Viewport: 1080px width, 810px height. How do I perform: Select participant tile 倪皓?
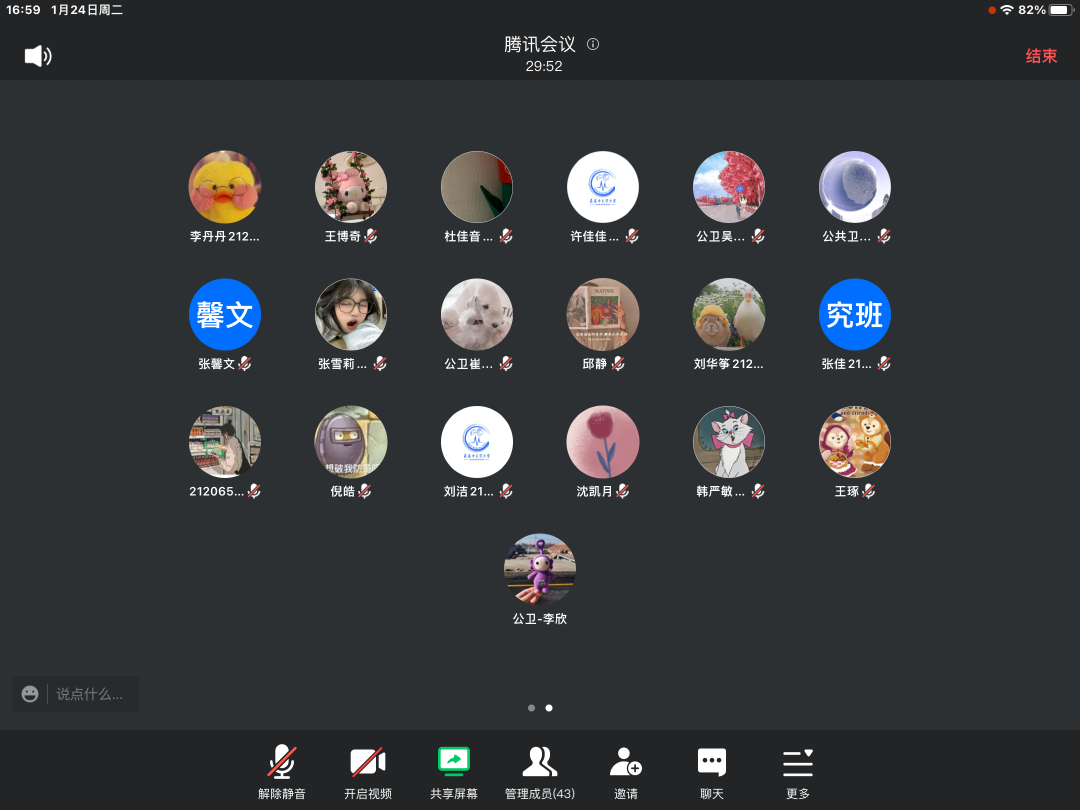[351, 441]
